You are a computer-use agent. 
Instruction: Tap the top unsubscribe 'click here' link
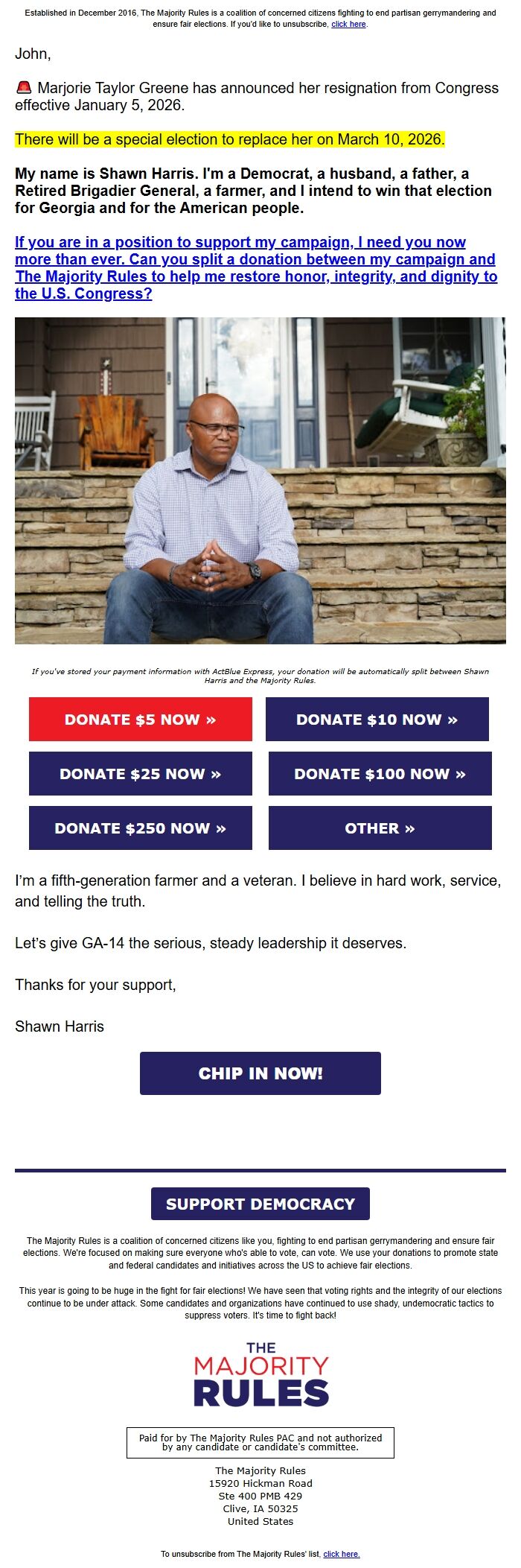348,25
